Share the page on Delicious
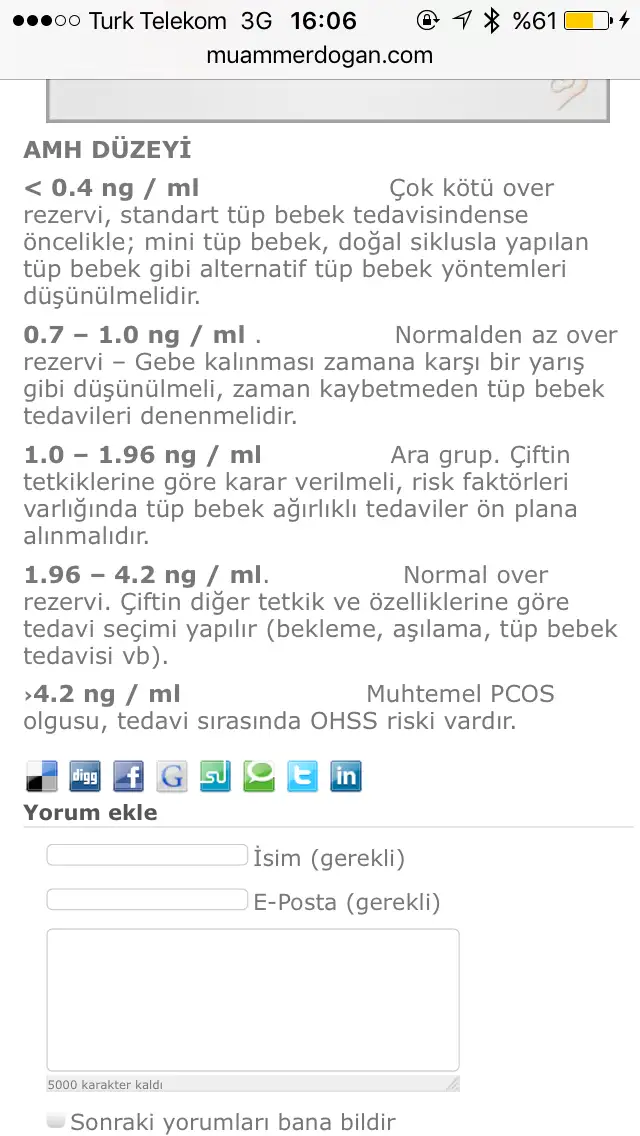Viewport: 640px width, 1136px height. click(x=41, y=775)
